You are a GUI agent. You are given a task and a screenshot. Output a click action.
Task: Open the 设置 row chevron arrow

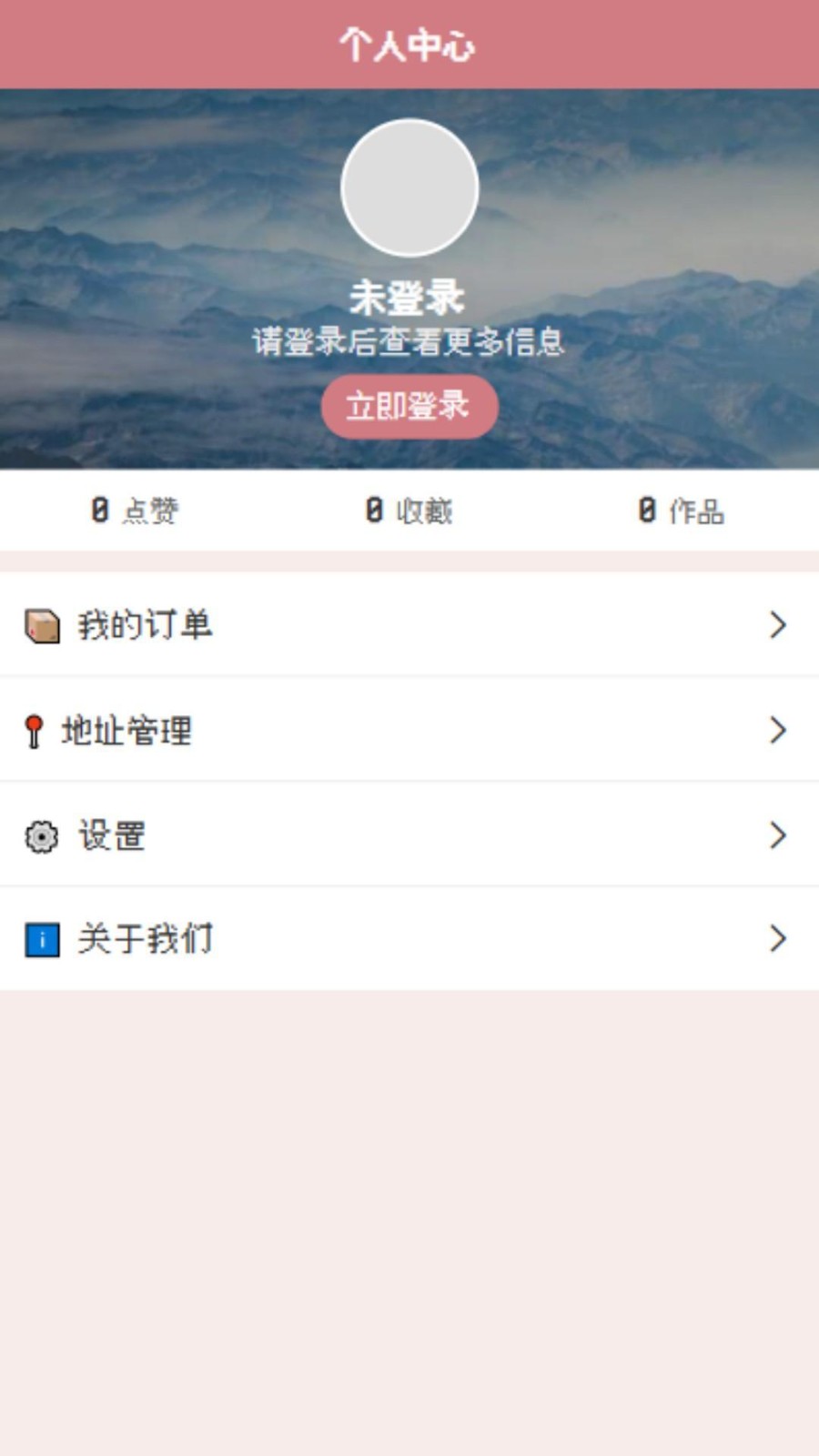[x=778, y=834]
